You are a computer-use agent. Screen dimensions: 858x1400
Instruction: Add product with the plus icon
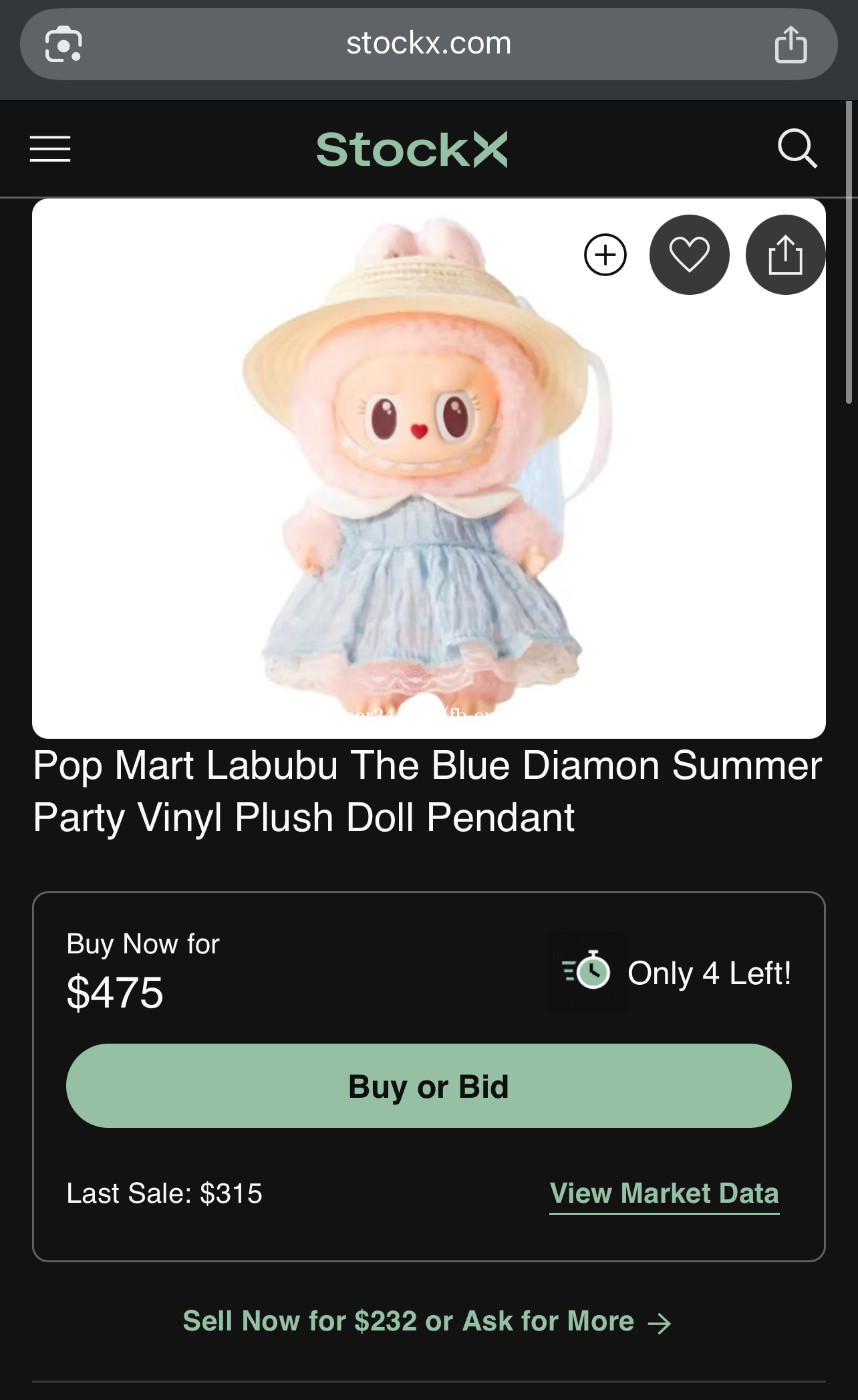(605, 255)
